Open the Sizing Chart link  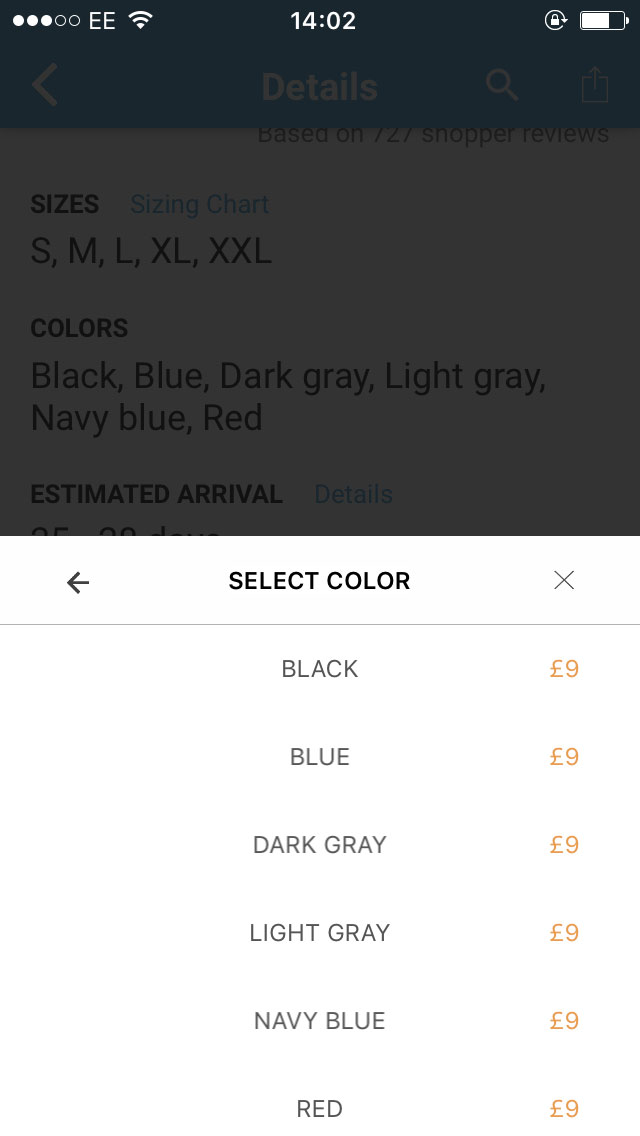[200, 205]
